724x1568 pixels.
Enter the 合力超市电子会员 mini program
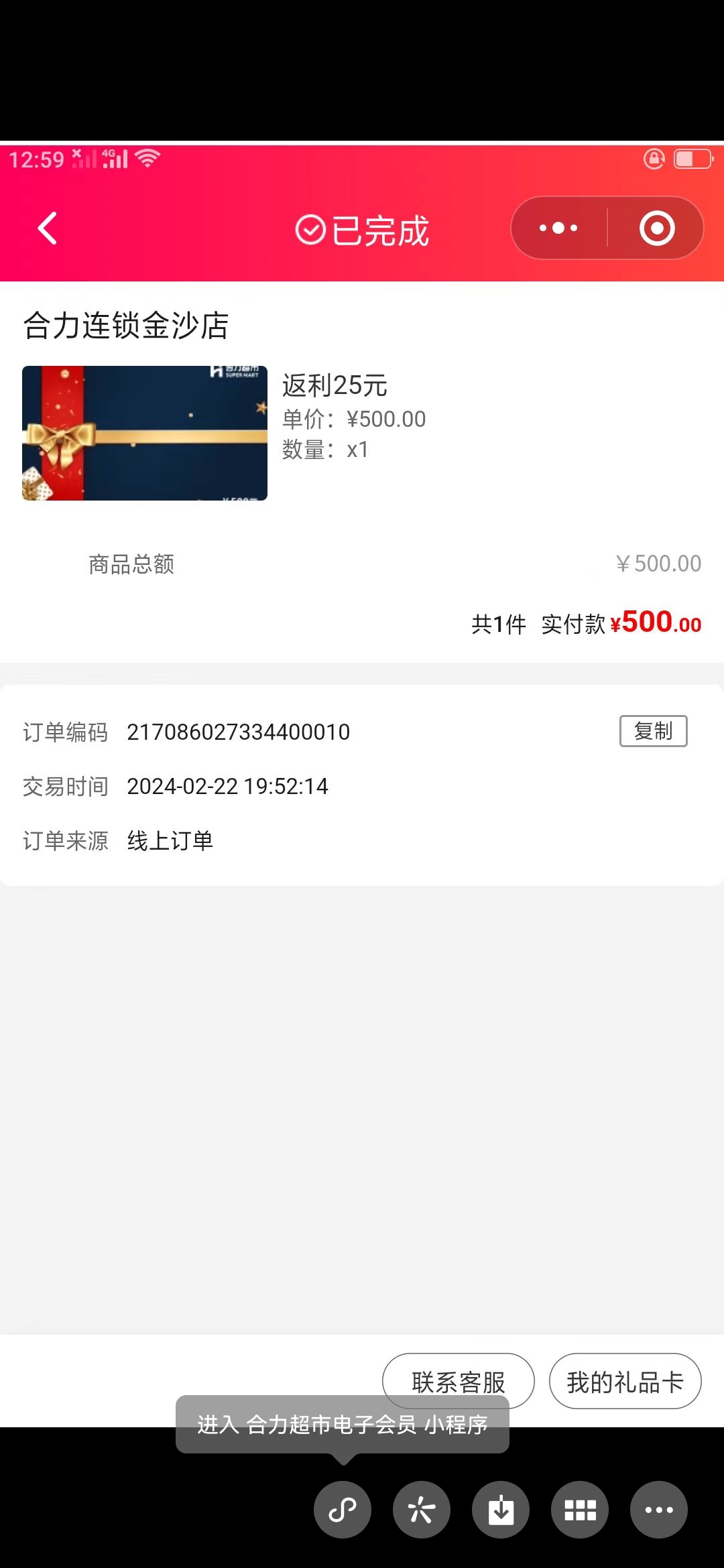(x=342, y=1425)
